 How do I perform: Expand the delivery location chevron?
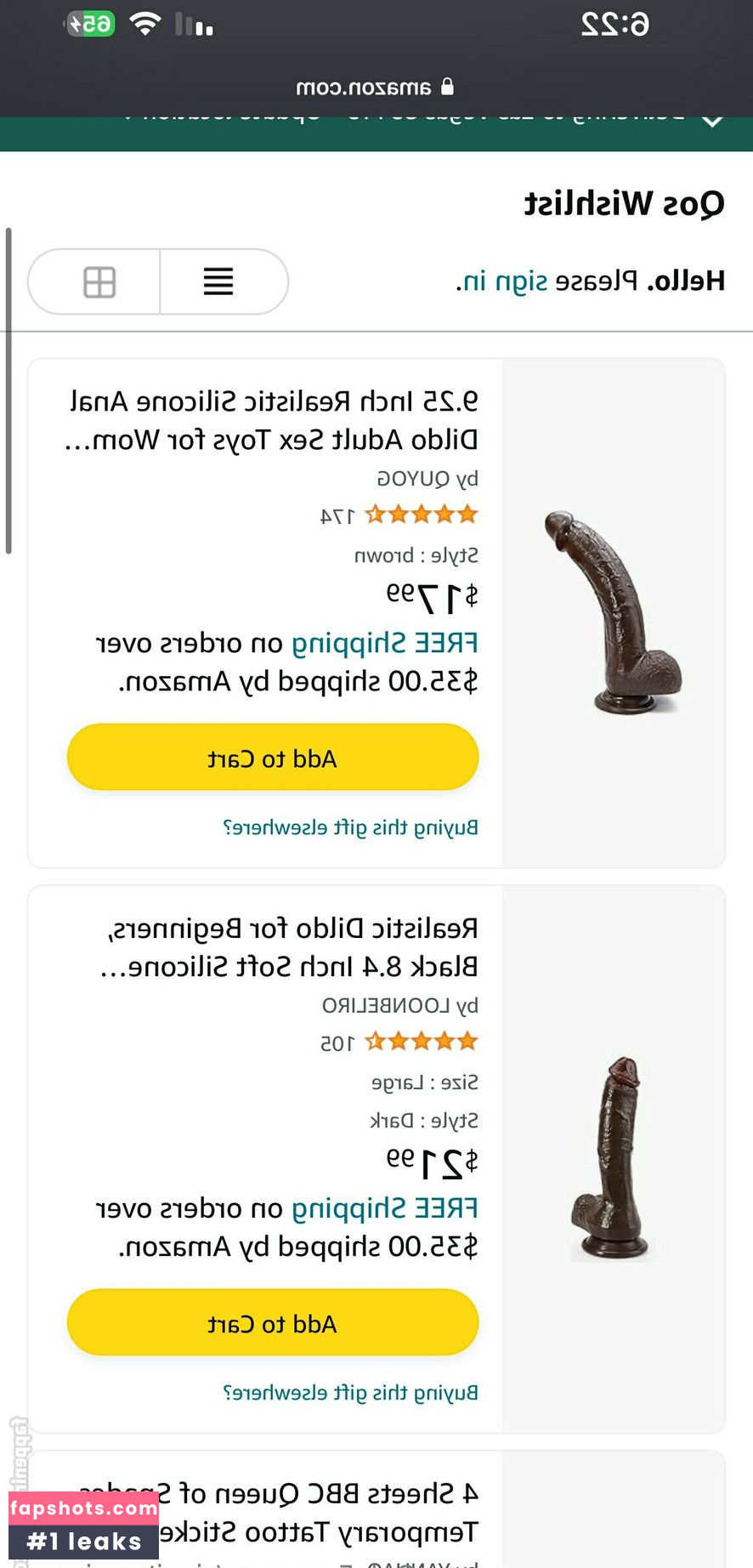coord(712,121)
